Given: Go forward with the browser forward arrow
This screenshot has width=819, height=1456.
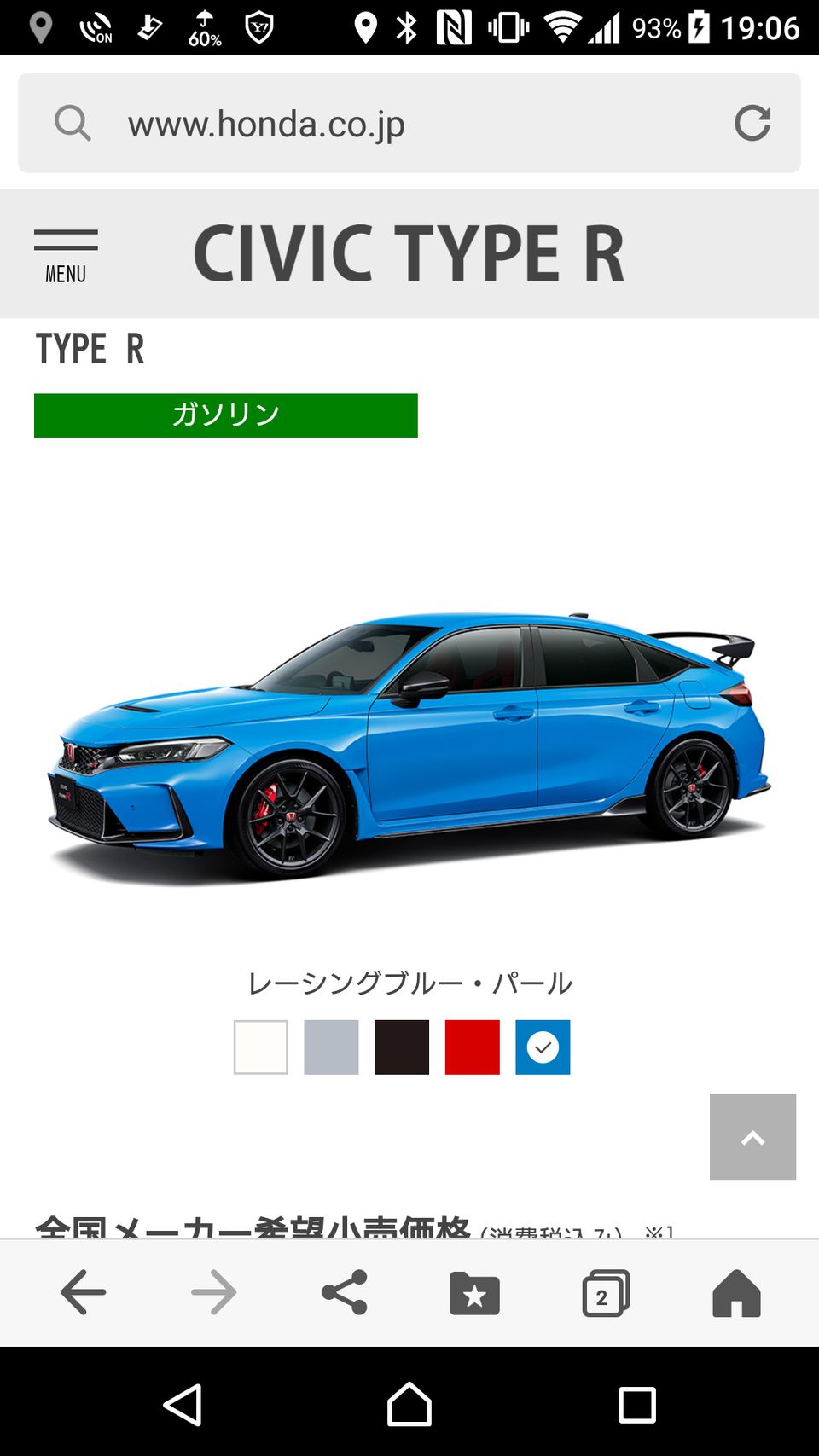Looking at the screenshot, I should point(214,1292).
